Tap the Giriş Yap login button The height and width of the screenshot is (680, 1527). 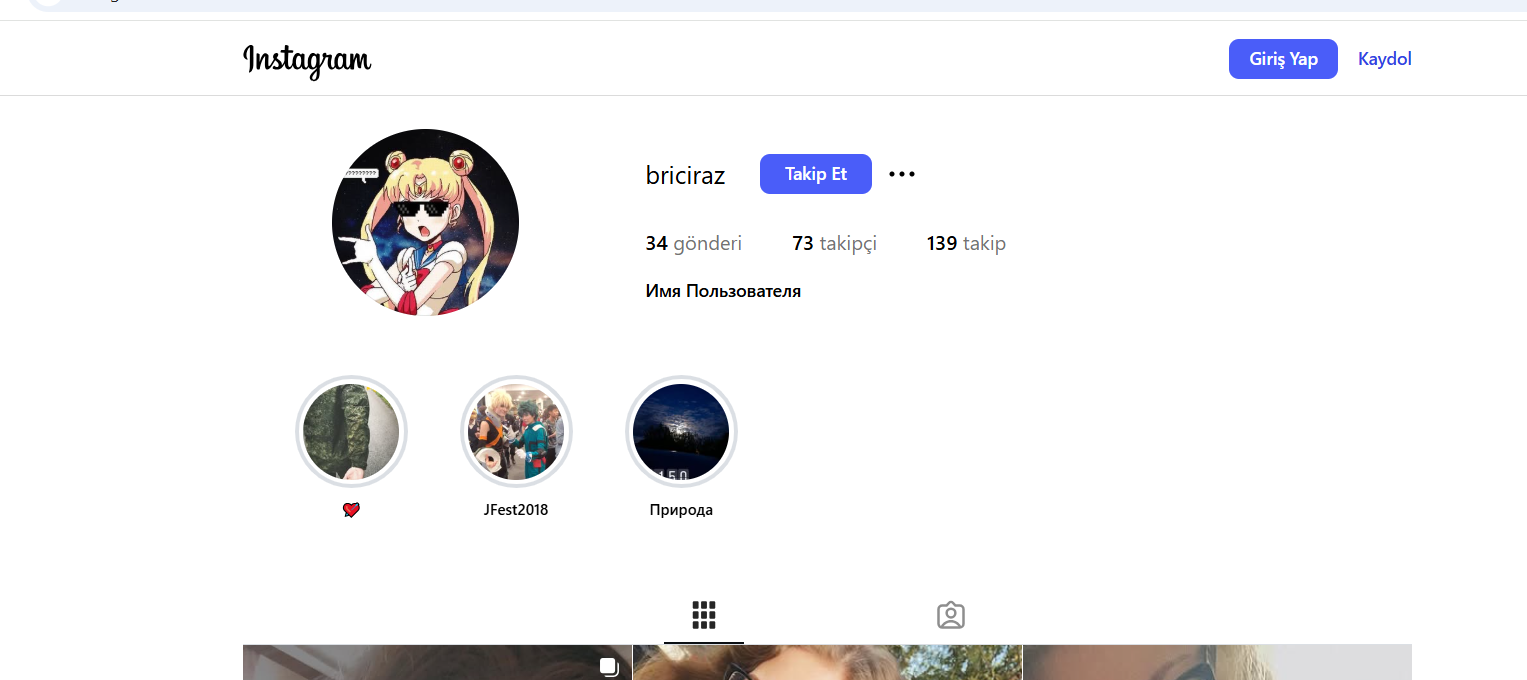pos(1283,59)
